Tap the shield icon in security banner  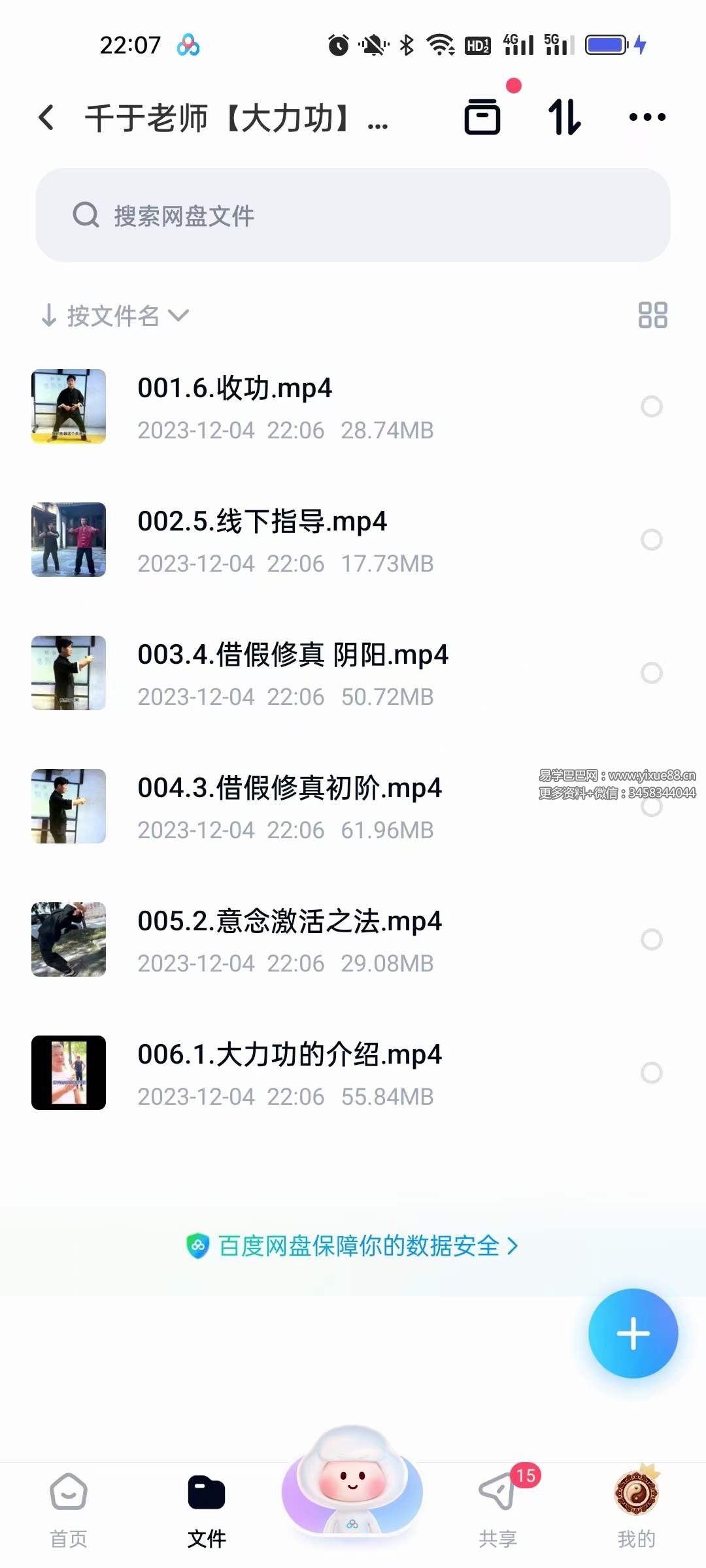[198, 1246]
